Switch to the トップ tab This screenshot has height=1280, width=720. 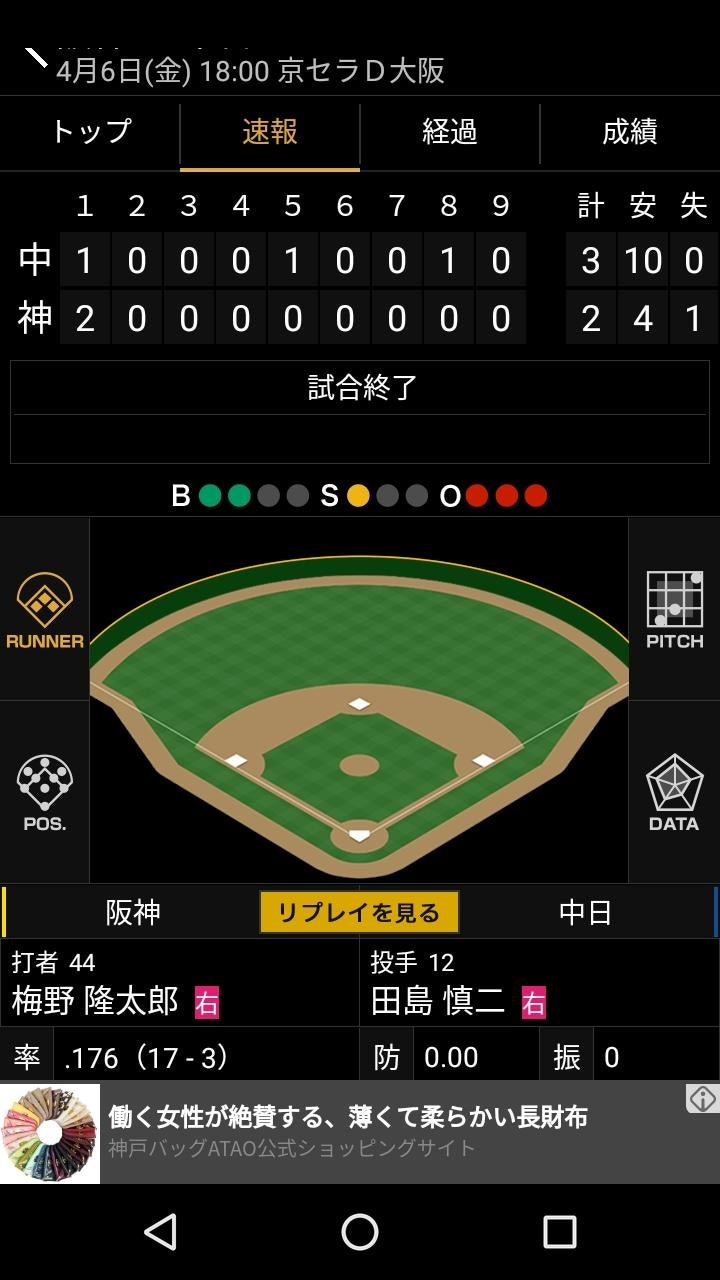click(90, 132)
